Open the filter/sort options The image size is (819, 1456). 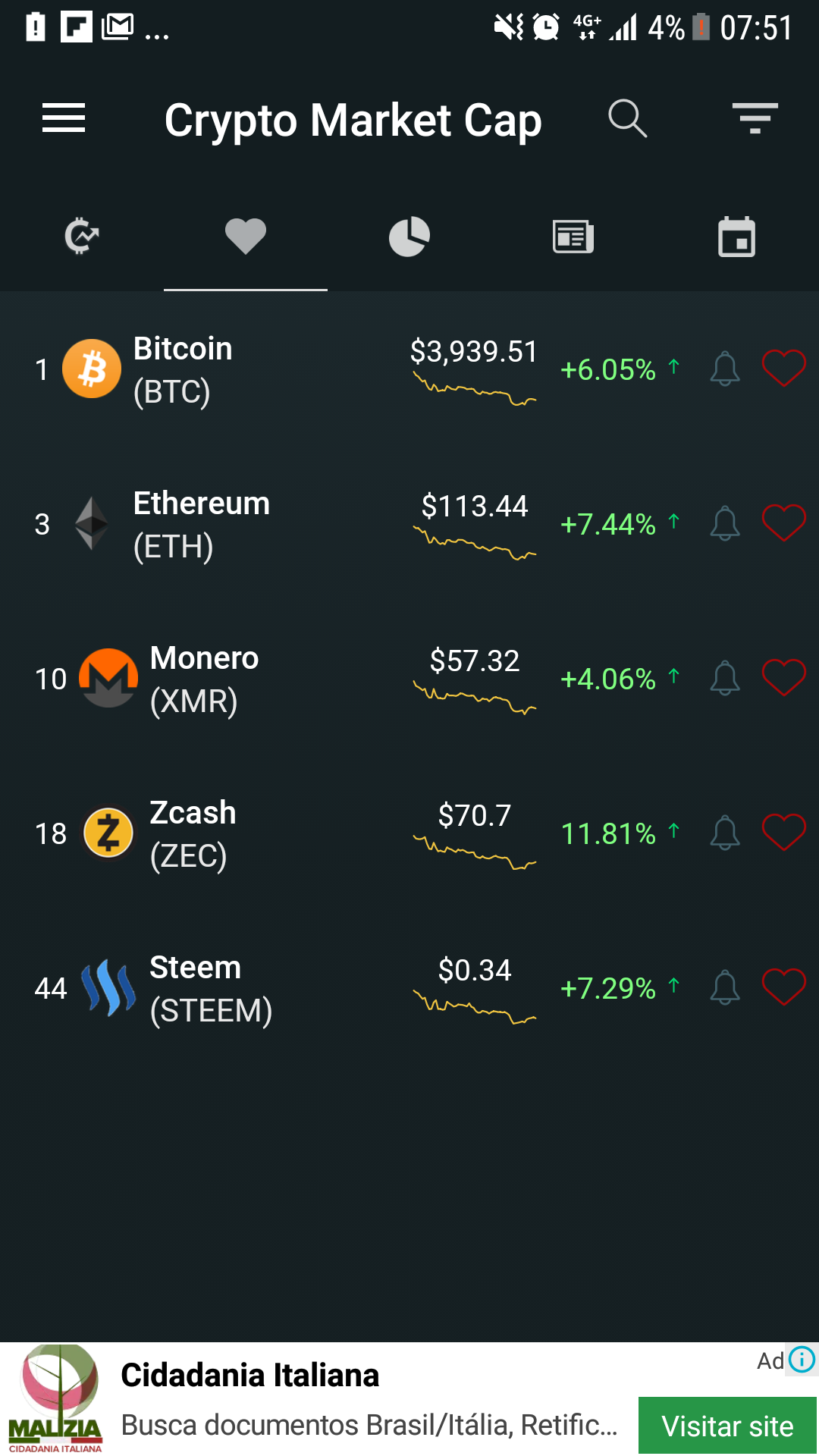point(755,118)
